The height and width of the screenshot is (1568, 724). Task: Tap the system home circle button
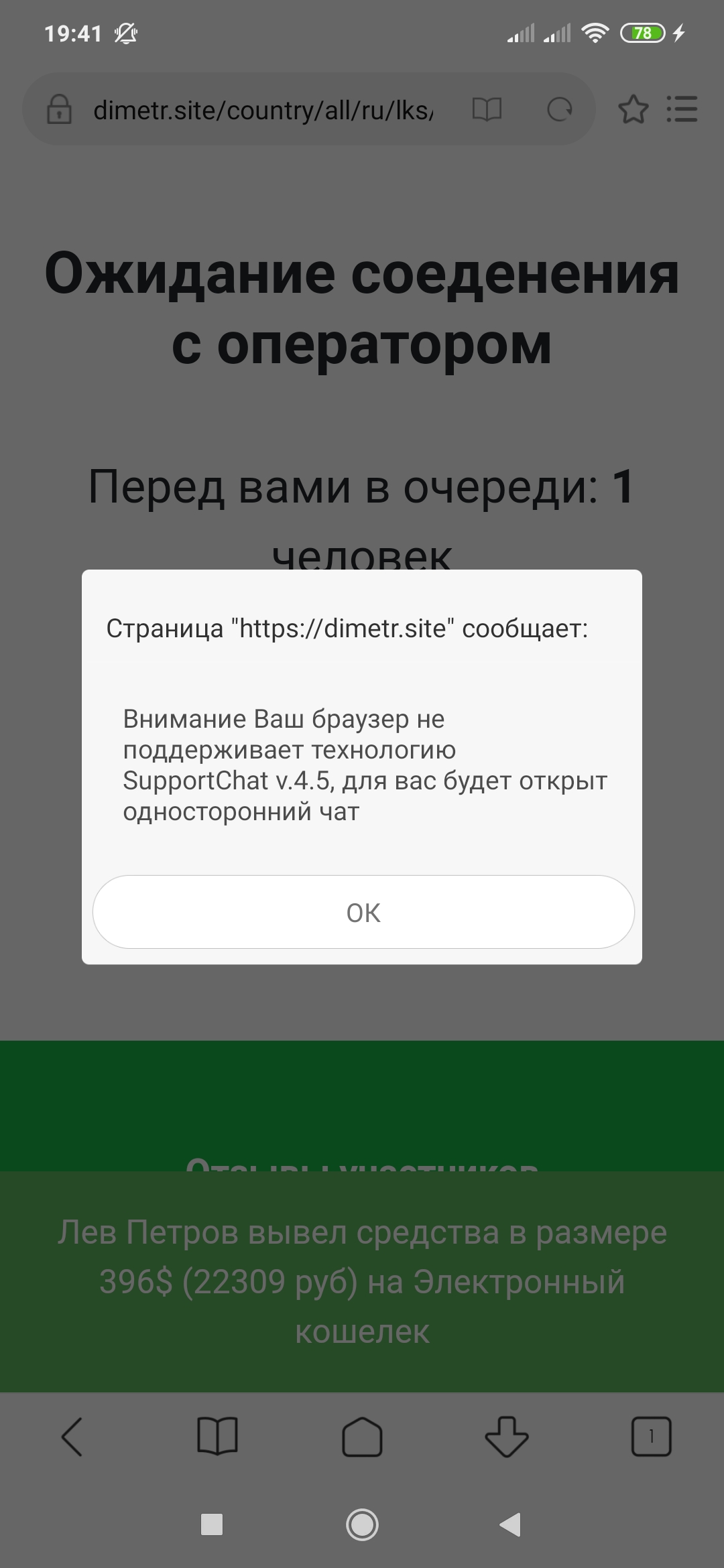click(x=362, y=1525)
